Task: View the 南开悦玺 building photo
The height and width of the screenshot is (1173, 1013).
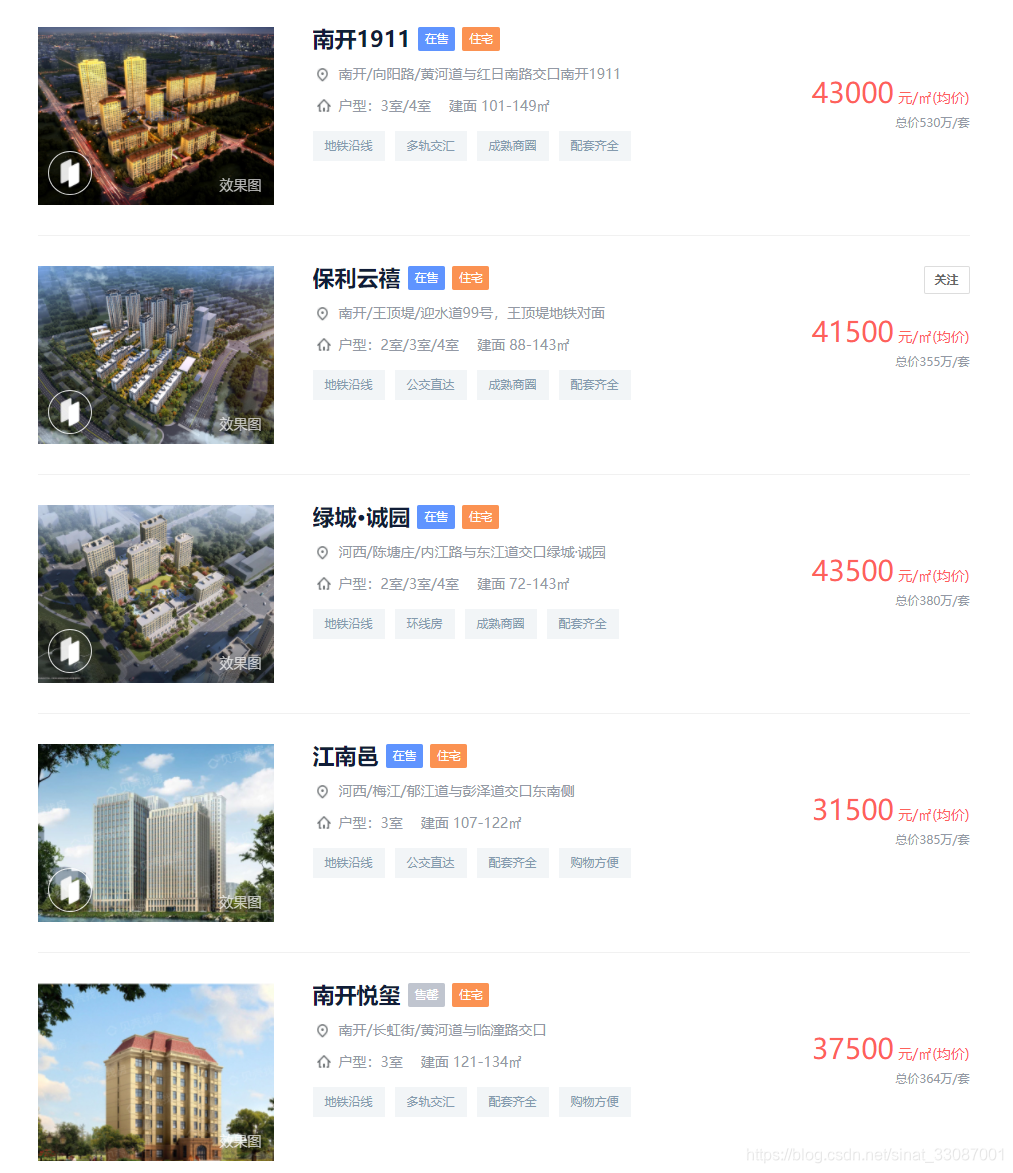Action: [x=156, y=1072]
